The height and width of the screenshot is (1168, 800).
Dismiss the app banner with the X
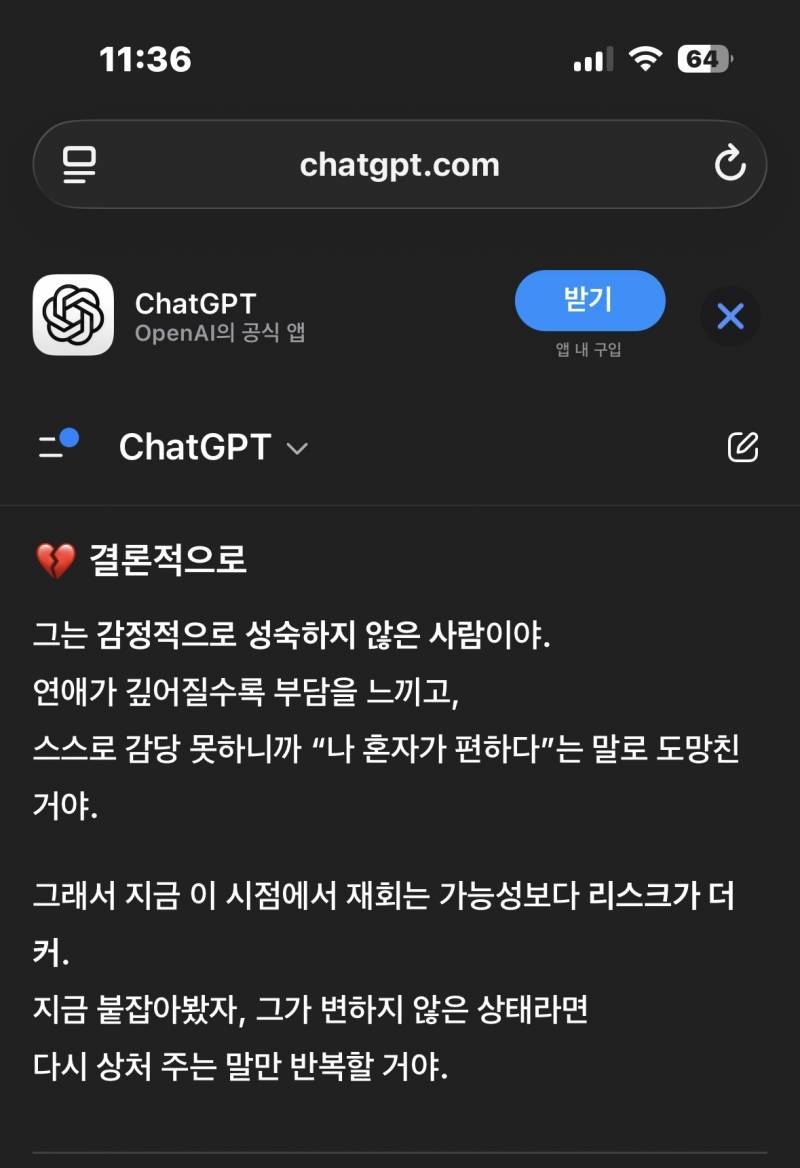[730, 317]
